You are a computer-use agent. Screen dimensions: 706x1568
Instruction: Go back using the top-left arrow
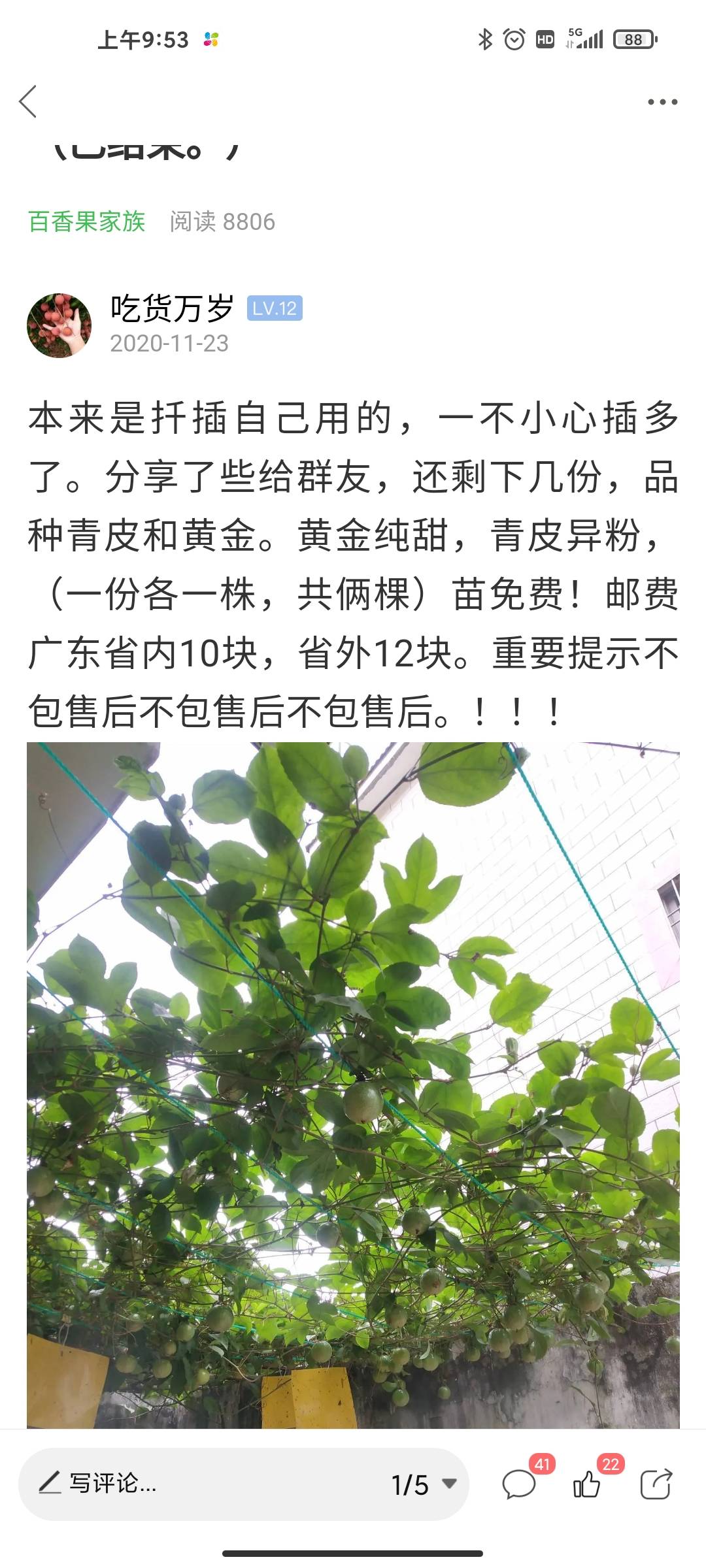pos(28,102)
